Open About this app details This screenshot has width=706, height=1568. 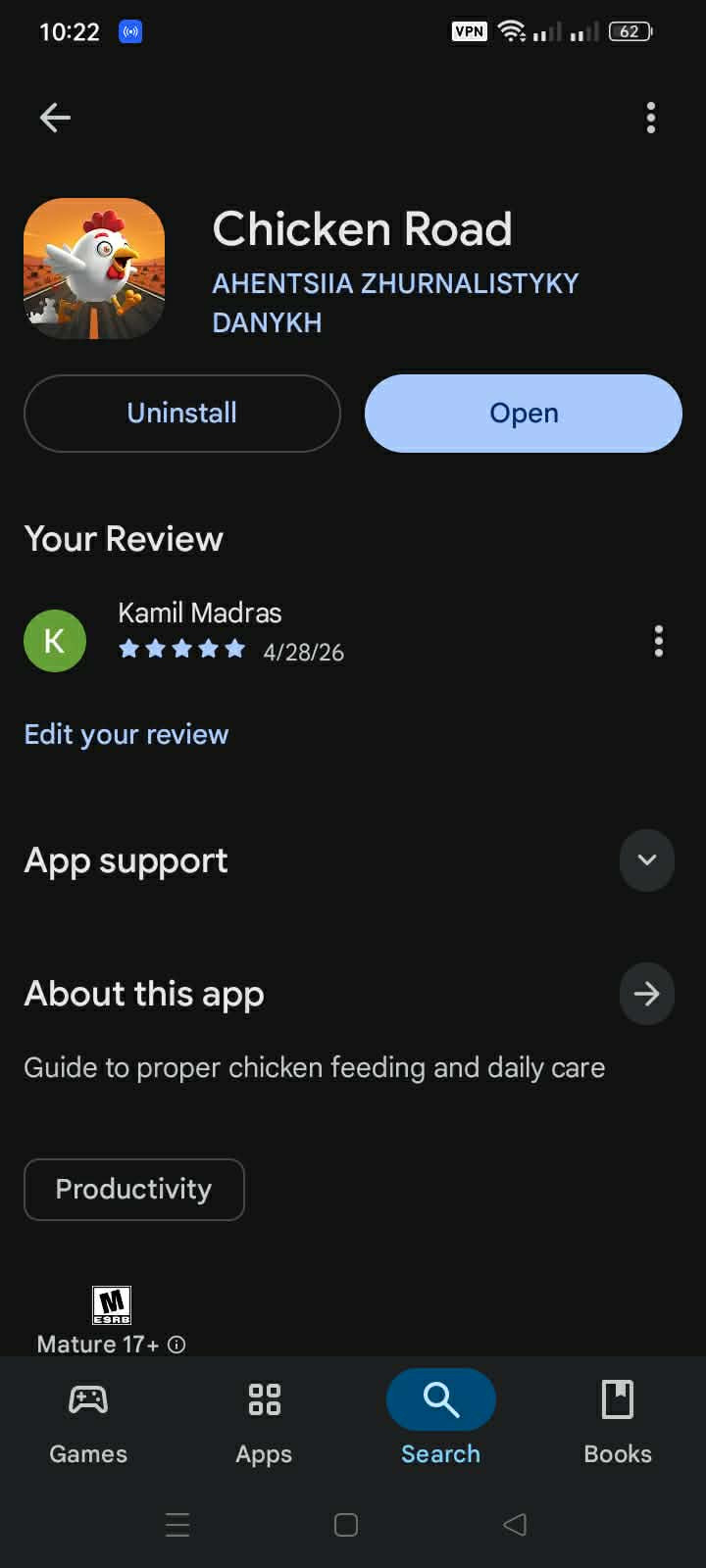pos(646,994)
